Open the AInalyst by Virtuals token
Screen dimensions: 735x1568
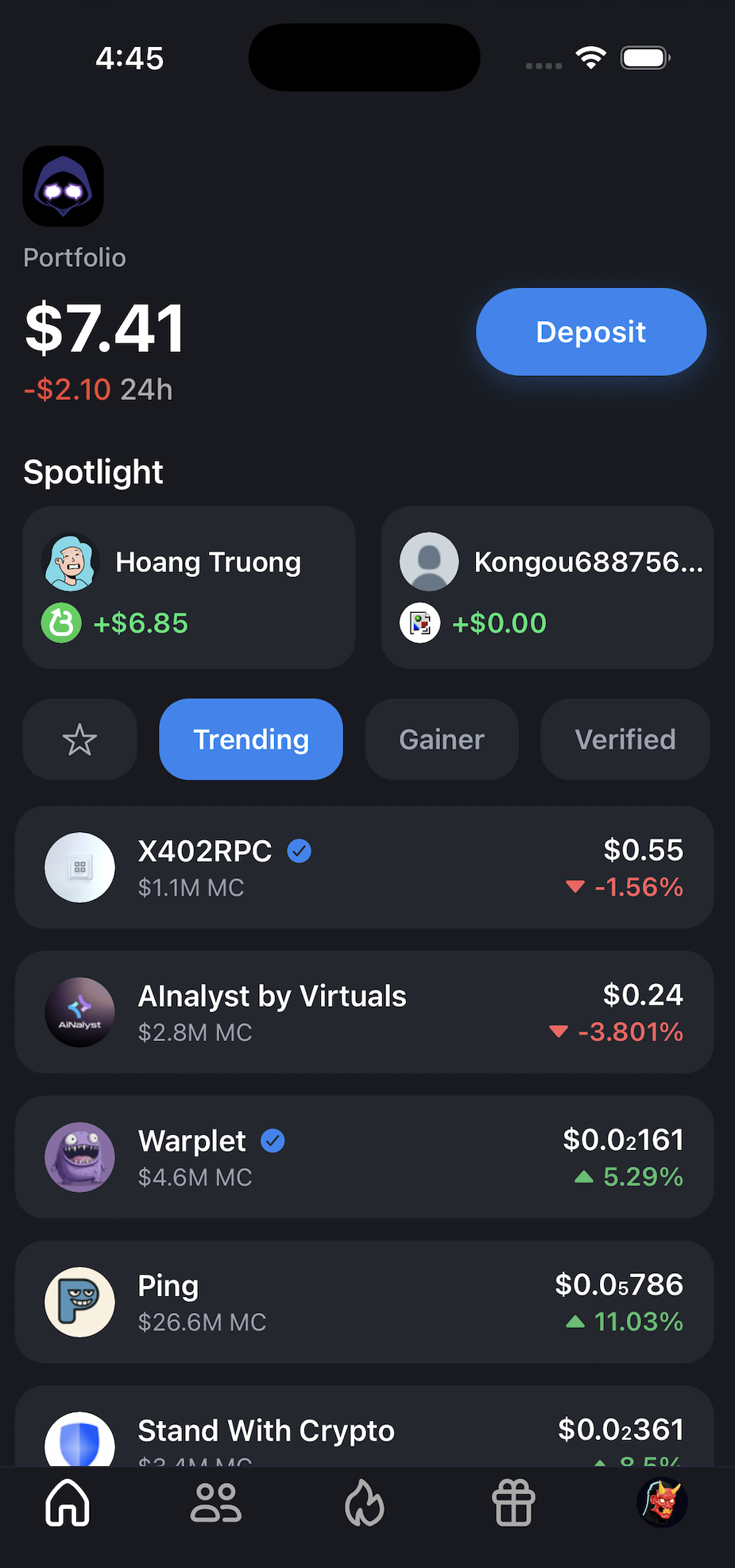[x=364, y=1012]
